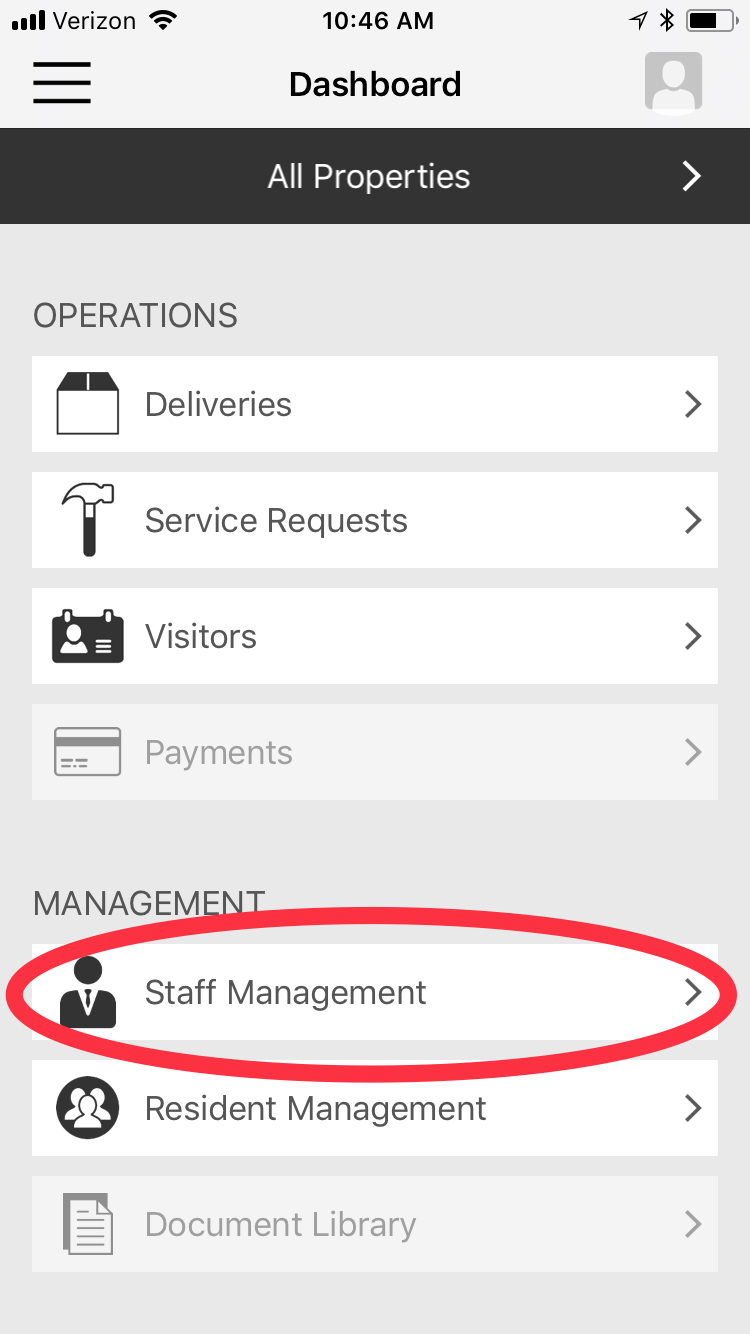This screenshot has width=750, height=1334.
Task: Select the Service Requests entry
Action: (x=375, y=520)
